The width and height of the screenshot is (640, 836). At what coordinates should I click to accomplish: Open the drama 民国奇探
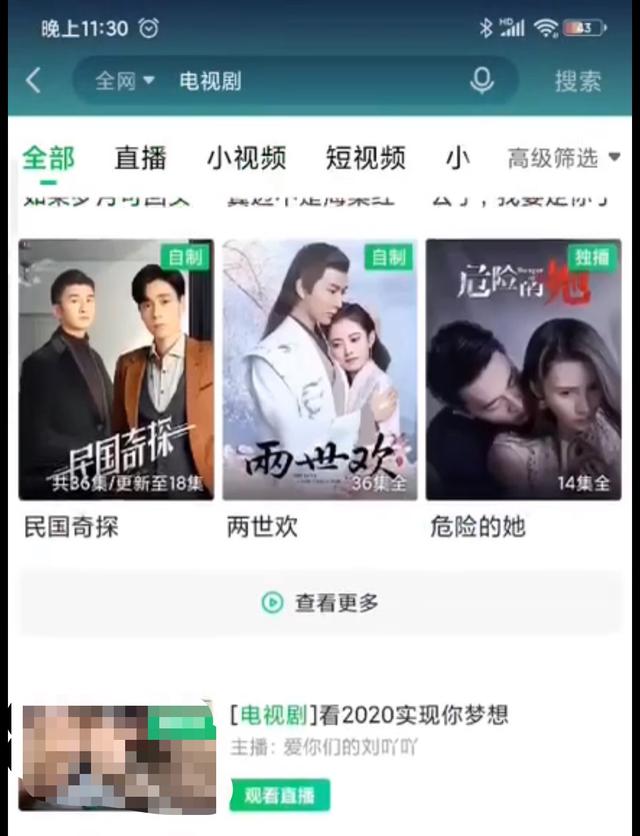click(x=116, y=370)
